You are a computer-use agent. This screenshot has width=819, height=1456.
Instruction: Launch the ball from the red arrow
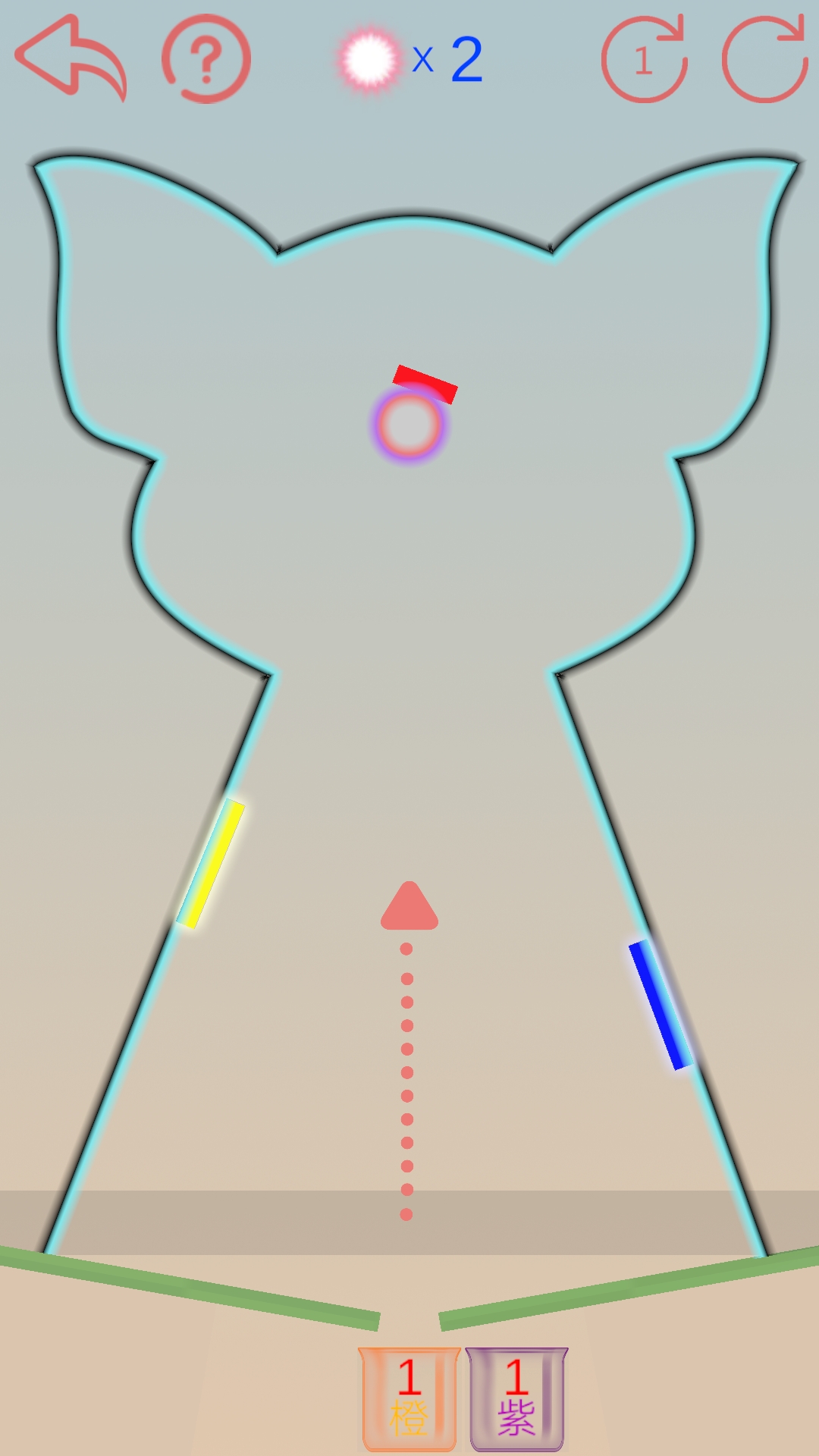[409, 907]
